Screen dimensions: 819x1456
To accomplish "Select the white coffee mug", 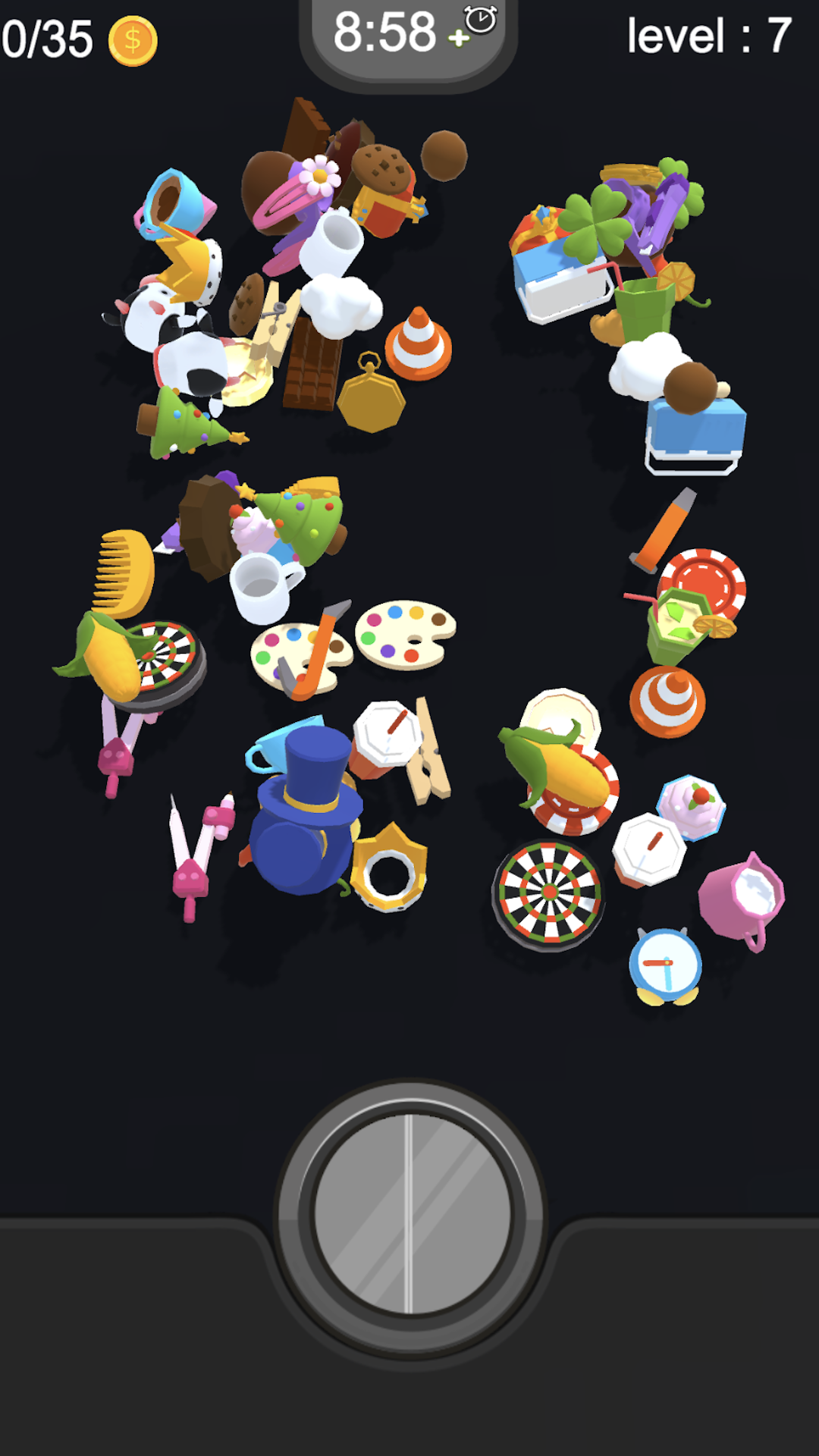I will click(x=262, y=584).
